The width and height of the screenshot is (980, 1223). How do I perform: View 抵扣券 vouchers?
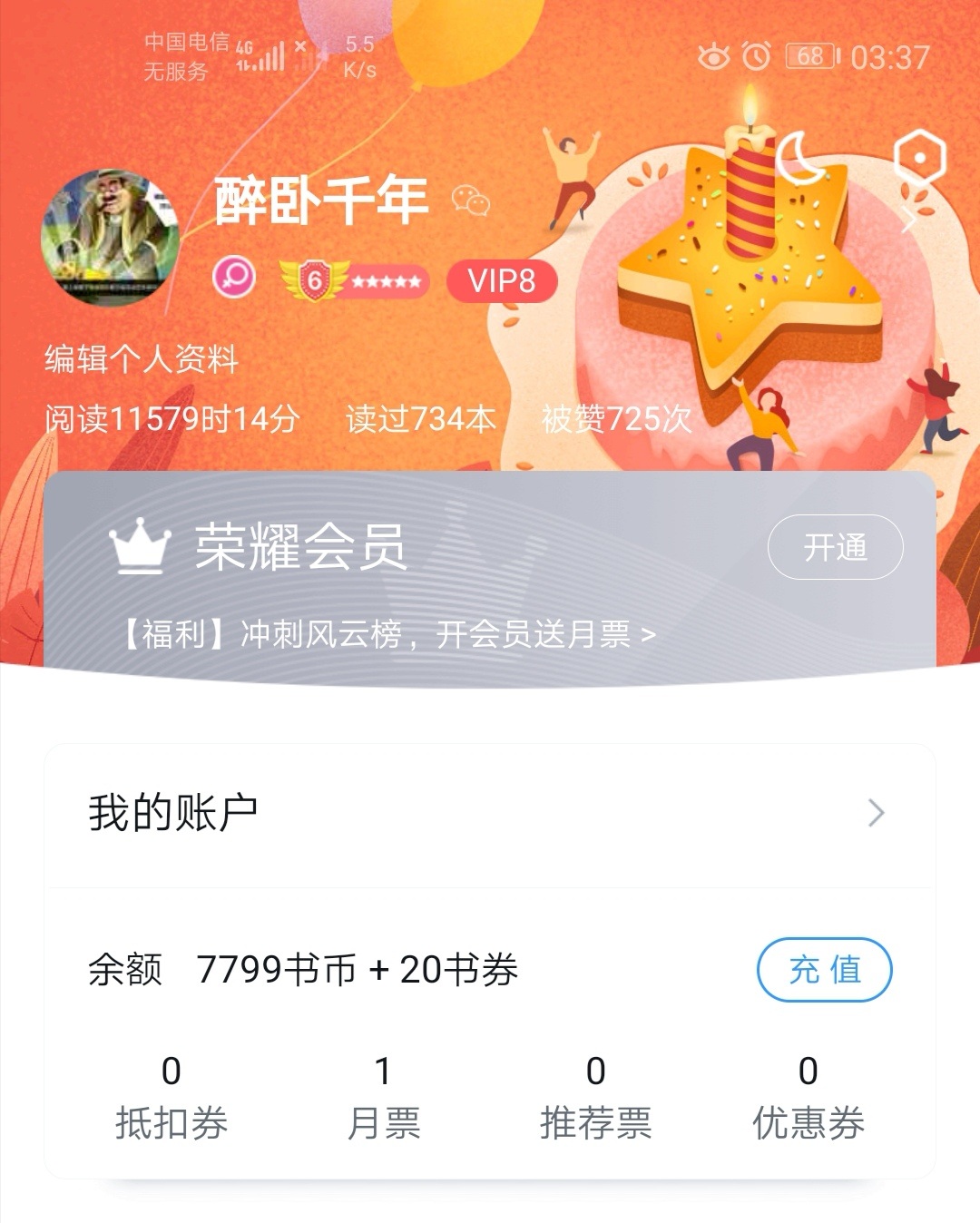[171, 1098]
